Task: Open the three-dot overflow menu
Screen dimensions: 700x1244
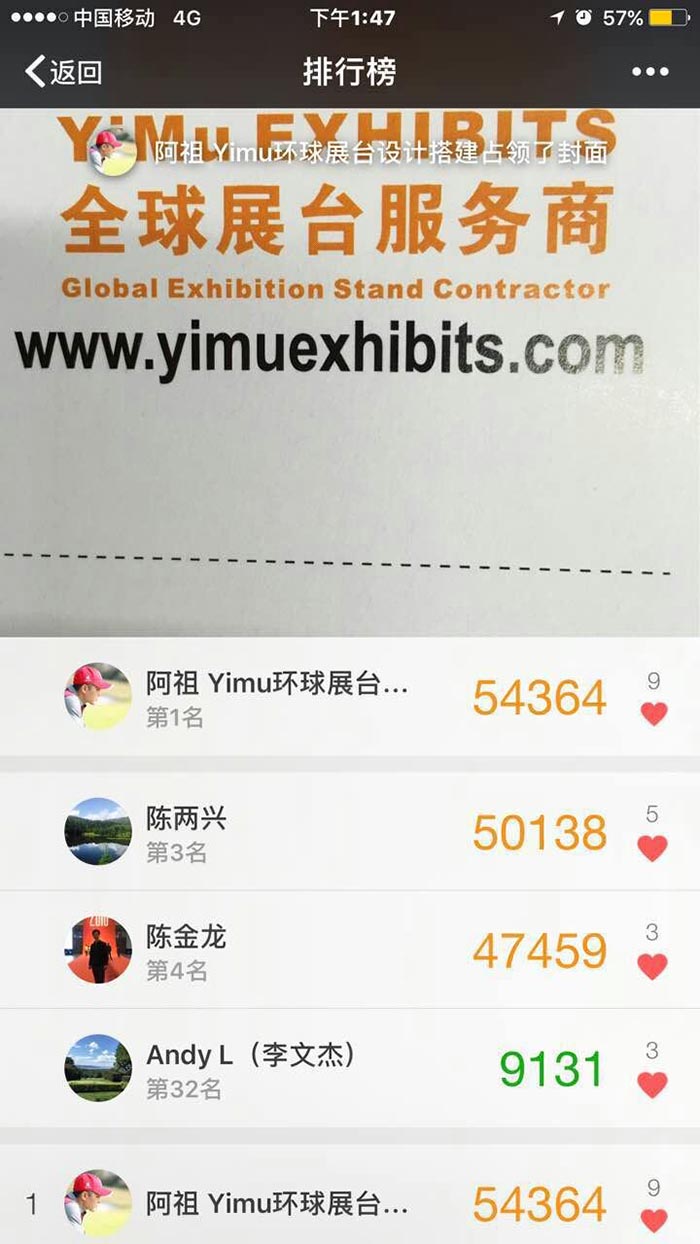Action: [x=650, y=72]
